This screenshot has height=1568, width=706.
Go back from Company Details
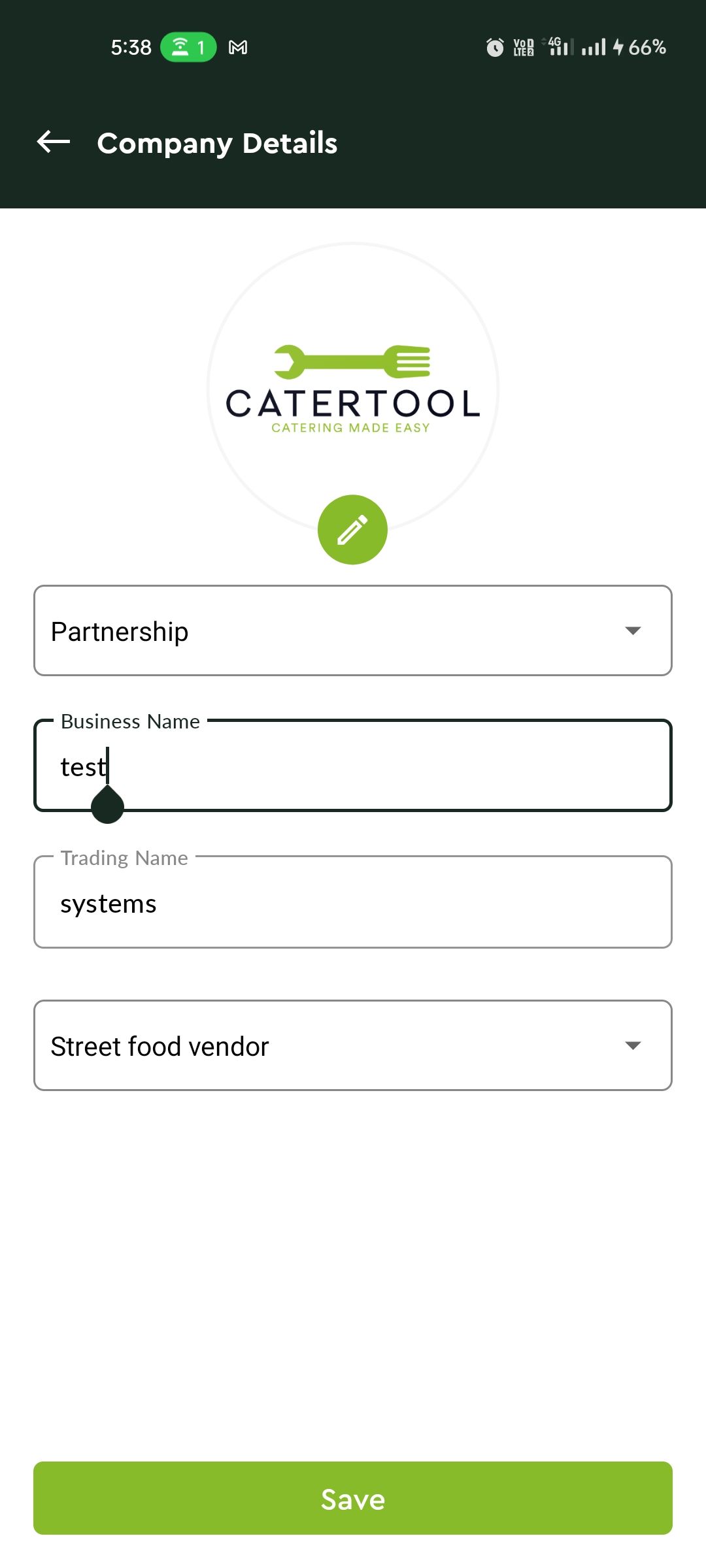[54, 142]
